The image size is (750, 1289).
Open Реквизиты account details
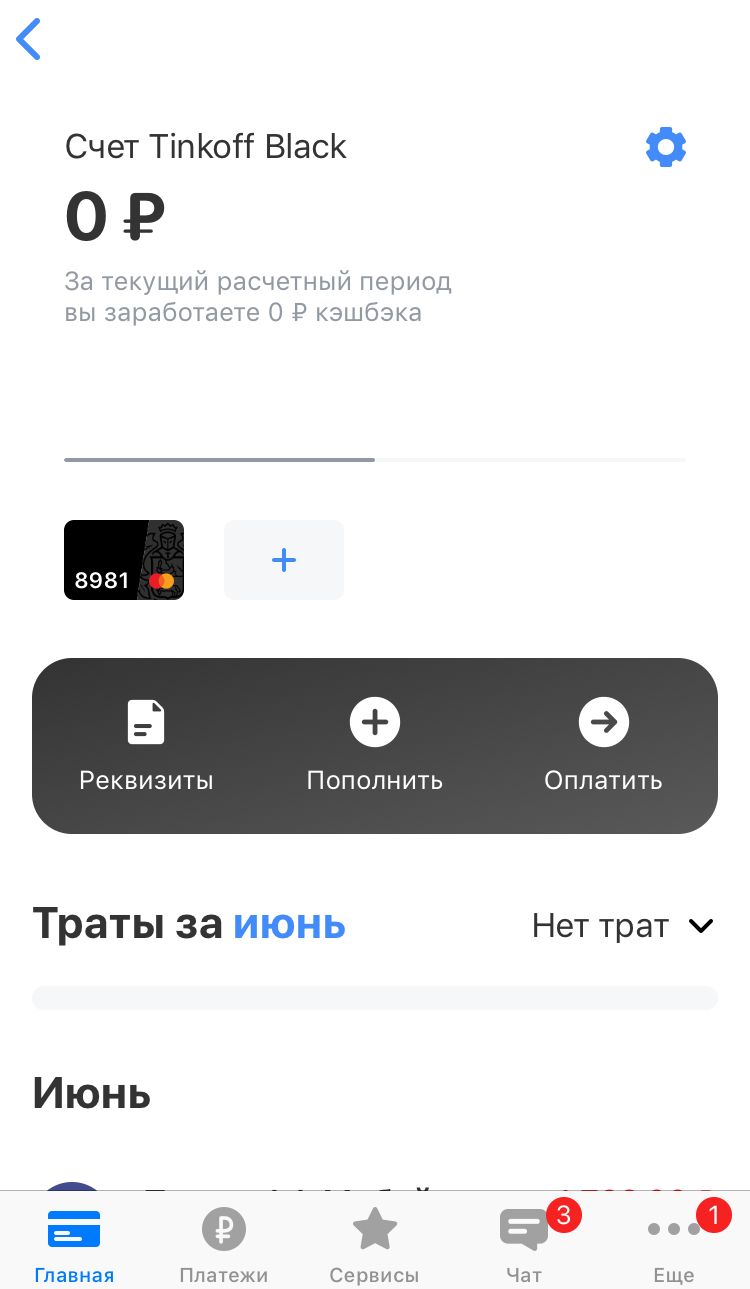tap(146, 745)
